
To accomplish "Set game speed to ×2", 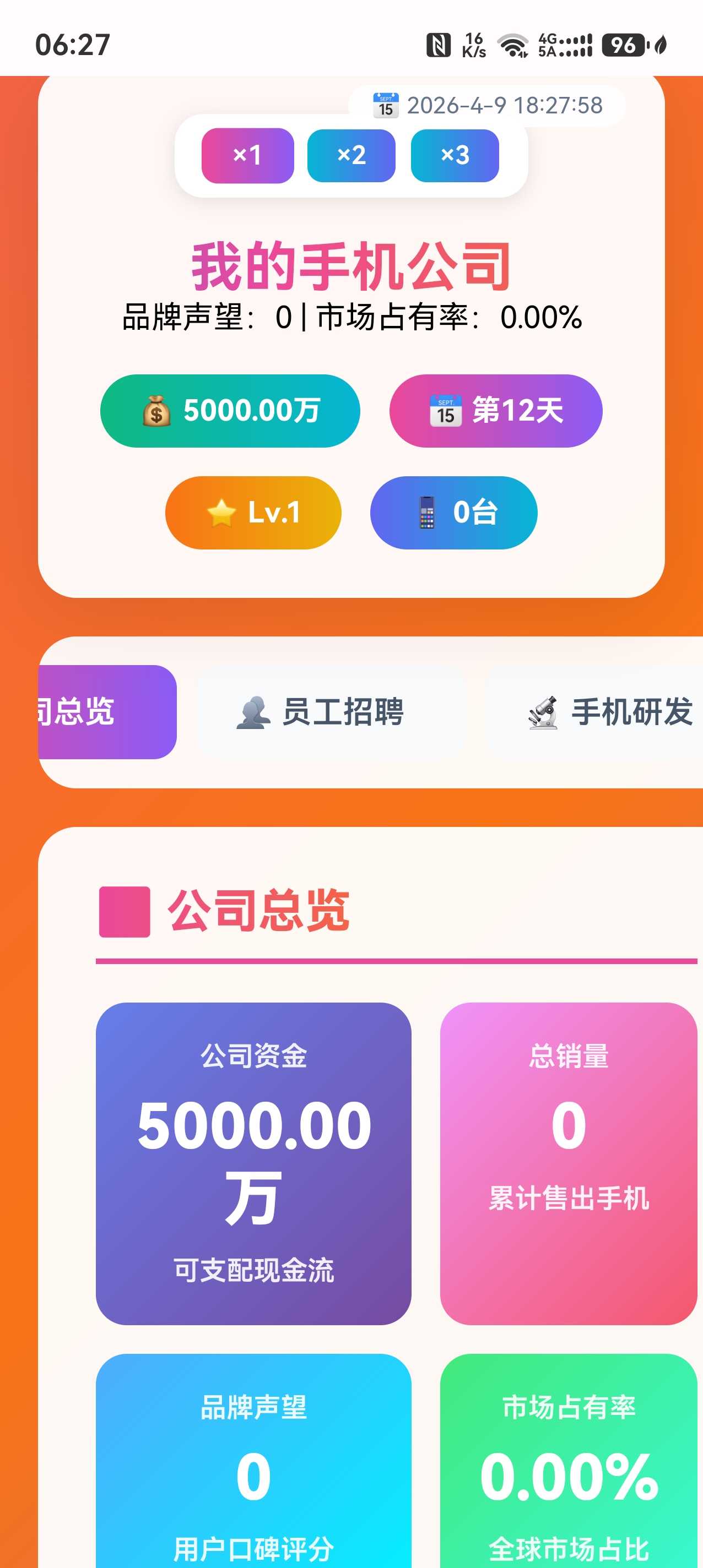I will point(351,155).
